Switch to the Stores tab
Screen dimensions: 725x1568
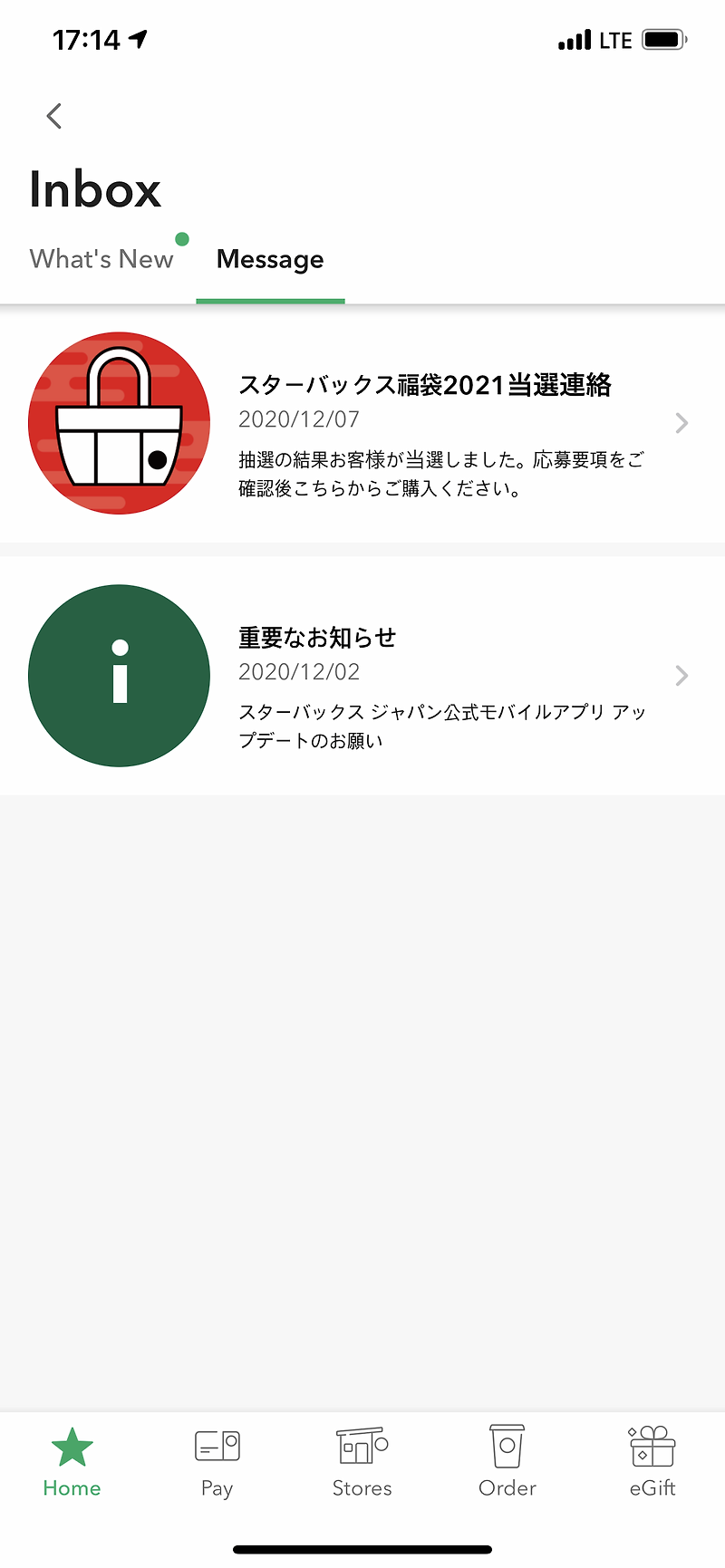[362, 1462]
